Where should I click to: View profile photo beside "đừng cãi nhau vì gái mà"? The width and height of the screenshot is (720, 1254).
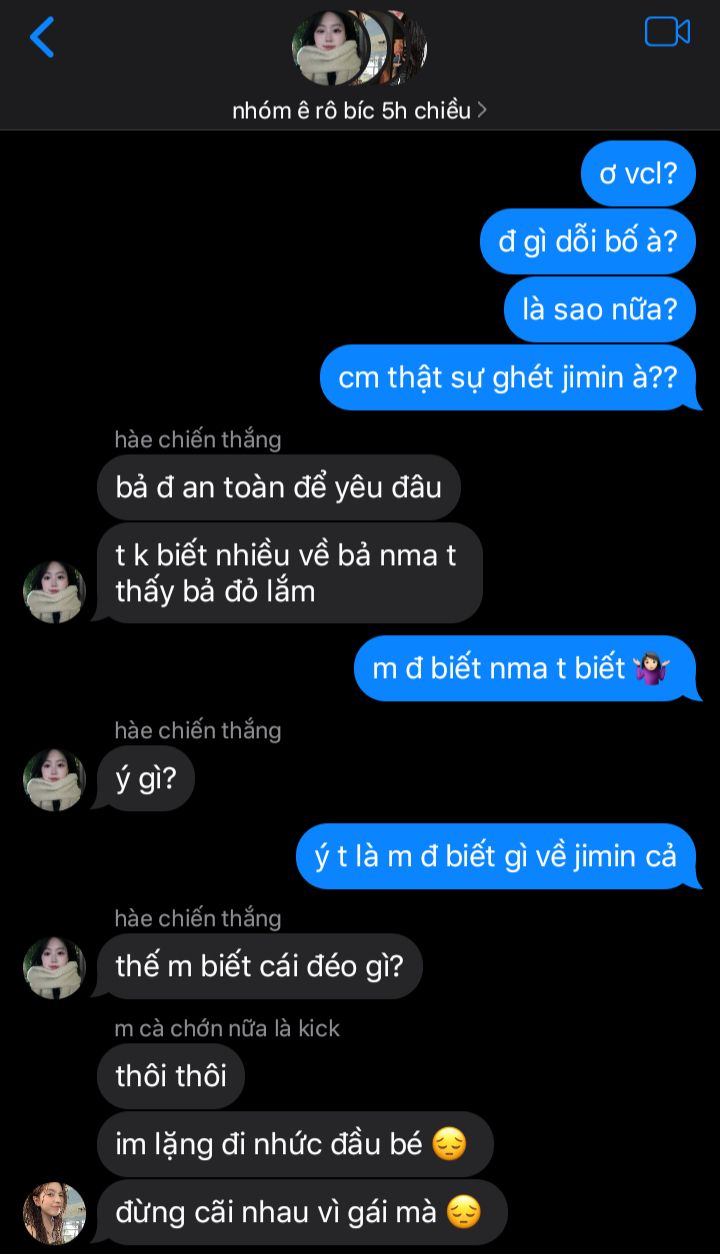[54, 1213]
